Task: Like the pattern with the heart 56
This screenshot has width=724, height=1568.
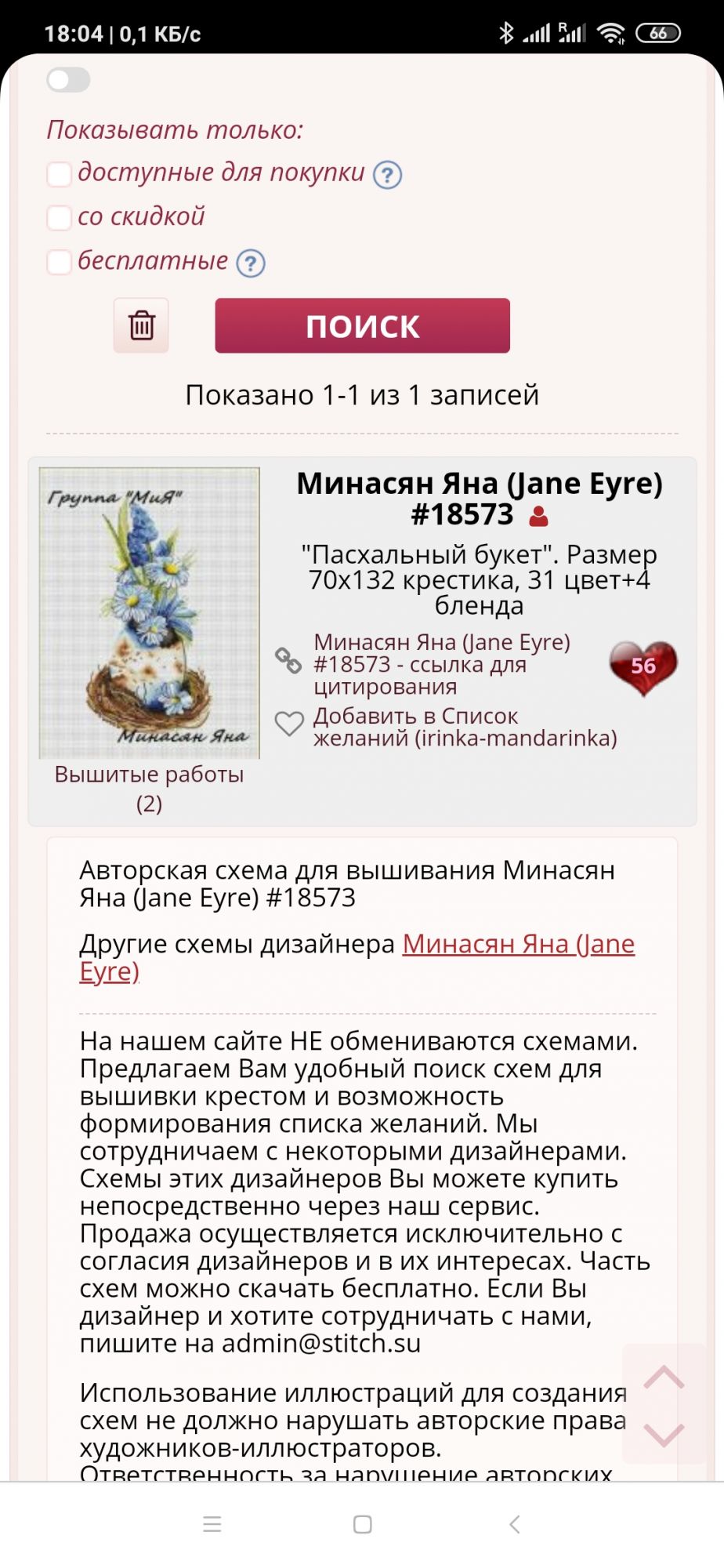Action: (643, 667)
